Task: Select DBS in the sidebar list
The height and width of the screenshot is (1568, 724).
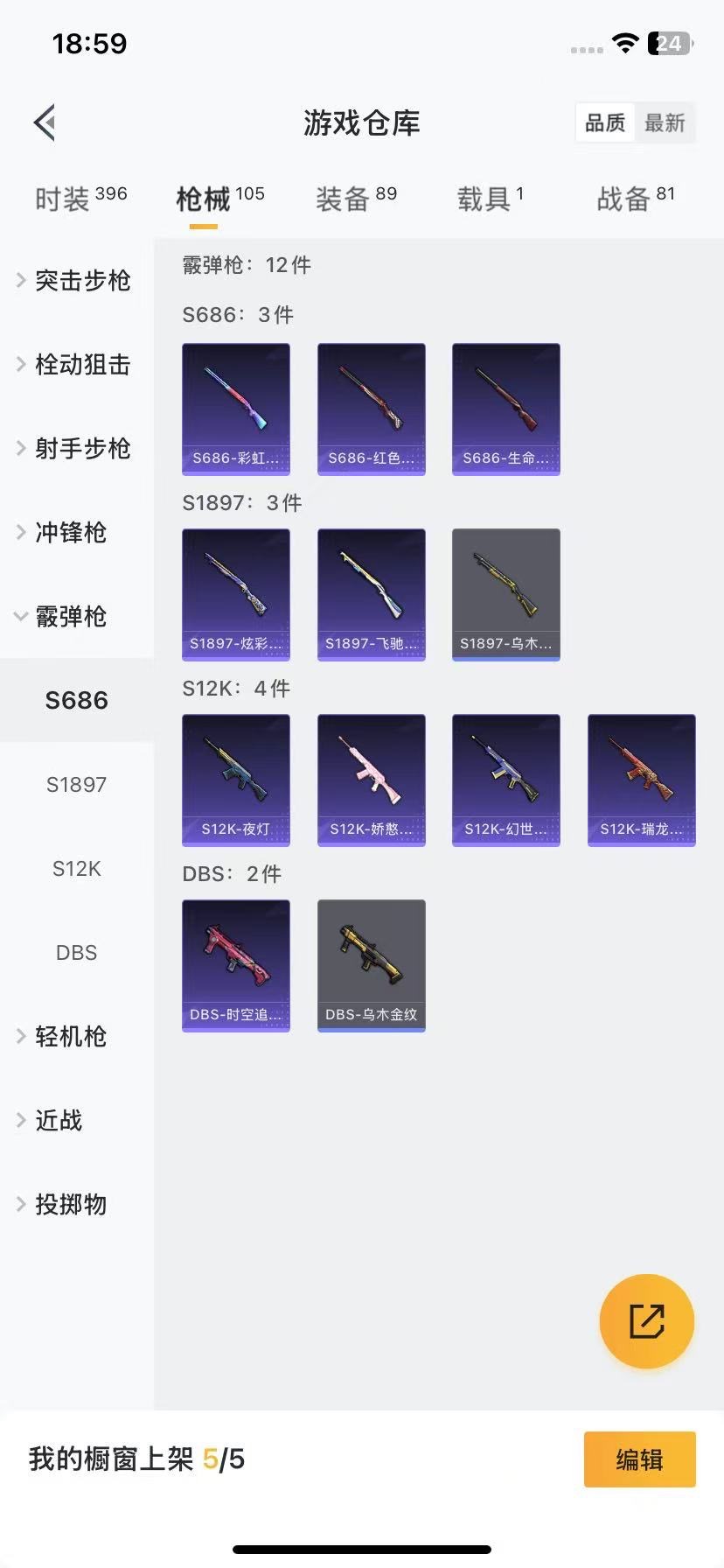Action: tap(76, 952)
